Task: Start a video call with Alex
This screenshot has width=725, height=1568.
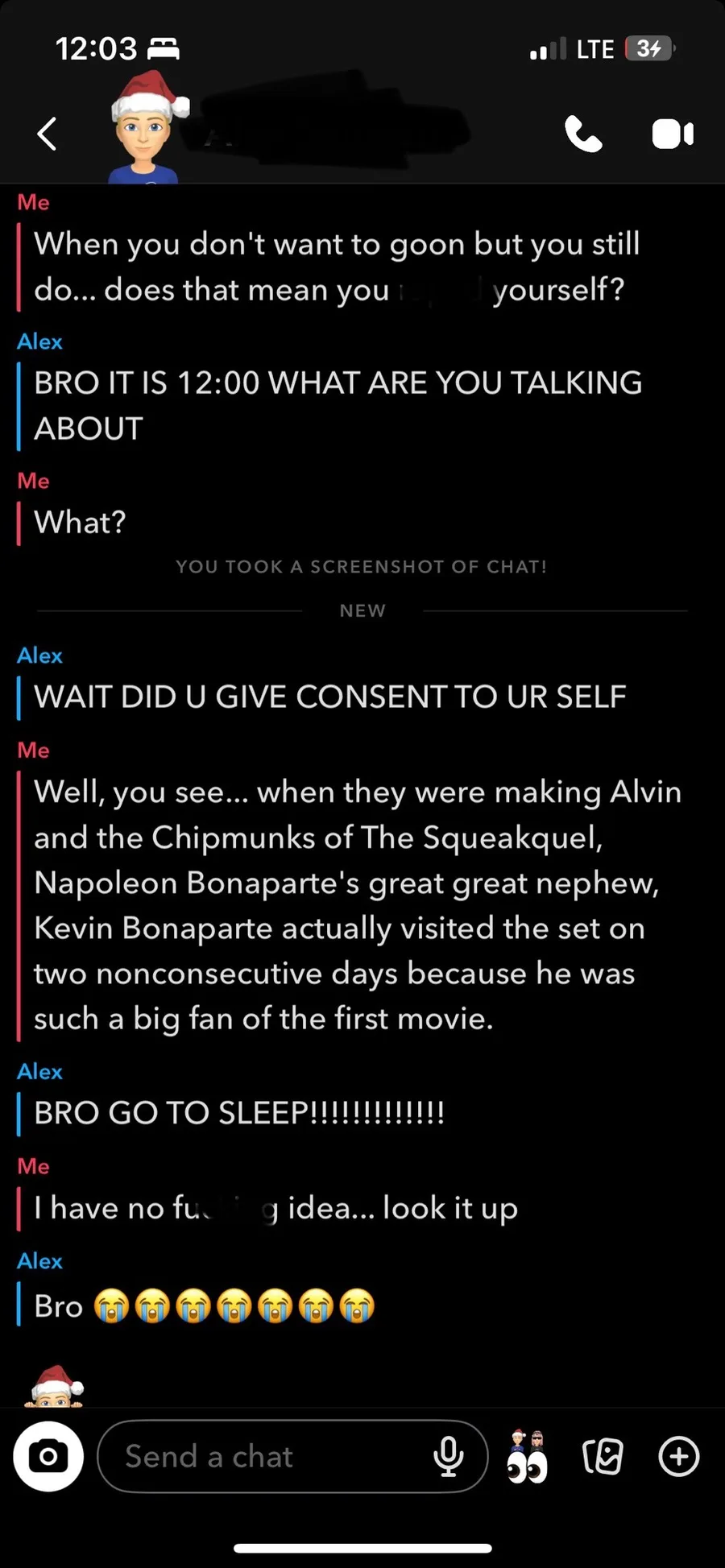Action: tap(672, 134)
